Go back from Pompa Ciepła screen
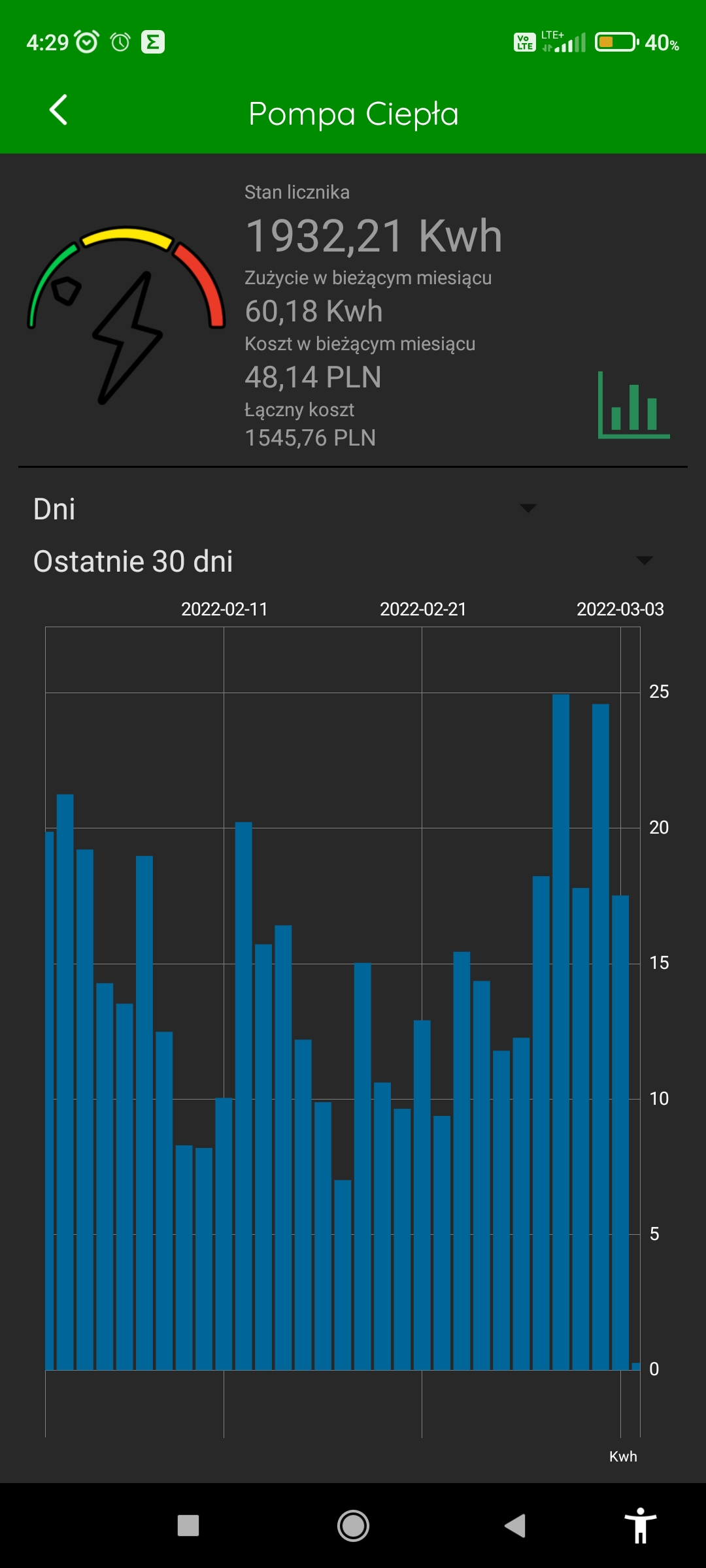Image resolution: width=706 pixels, height=1568 pixels. pyautogui.click(x=58, y=110)
